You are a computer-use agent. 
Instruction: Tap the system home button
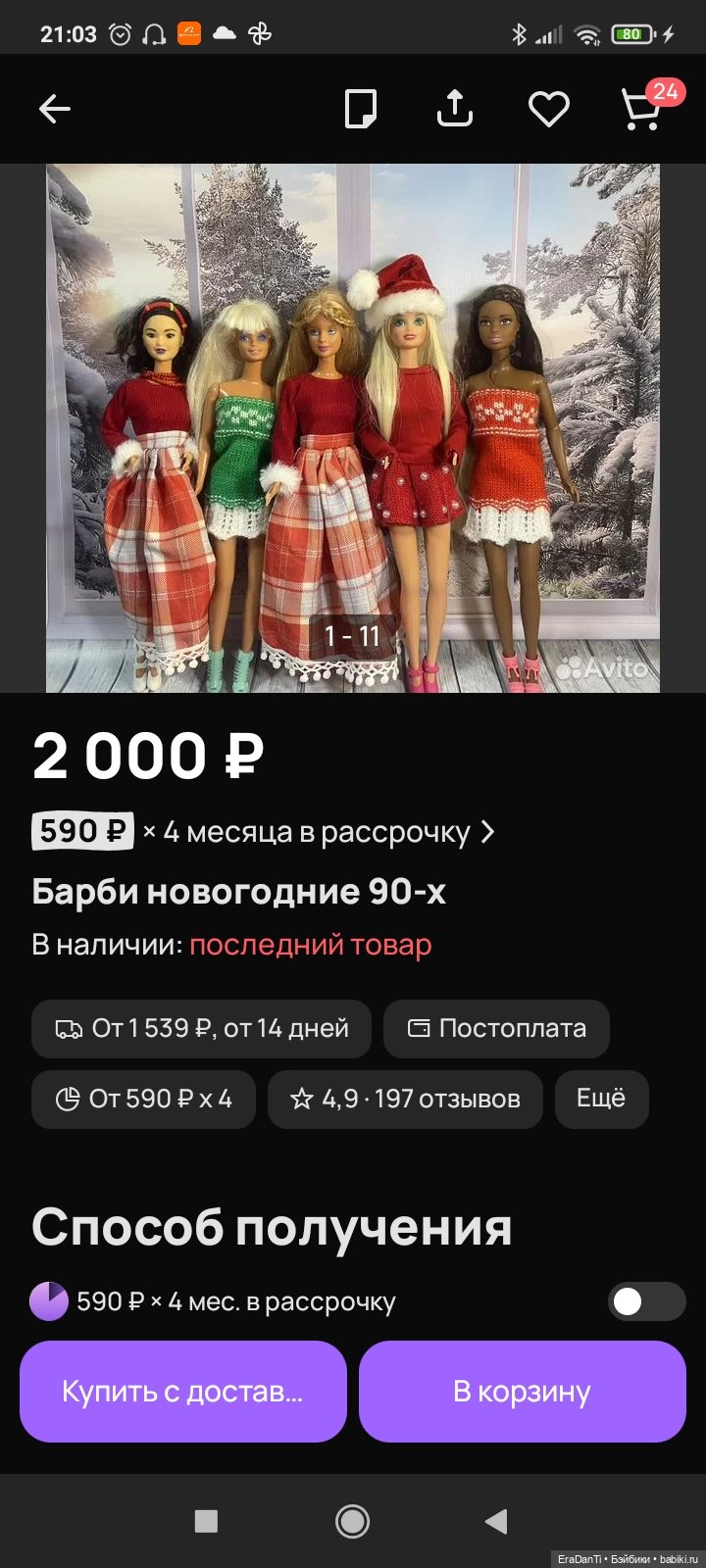(x=353, y=1521)
